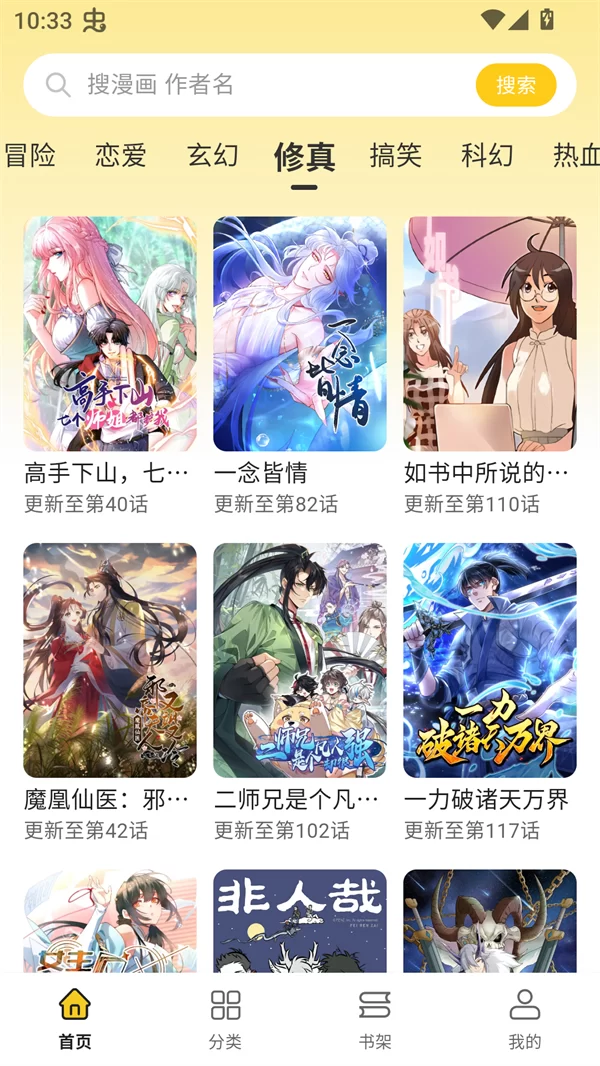Select the 搞笑 tab
600x1066 pixels.
395,155
